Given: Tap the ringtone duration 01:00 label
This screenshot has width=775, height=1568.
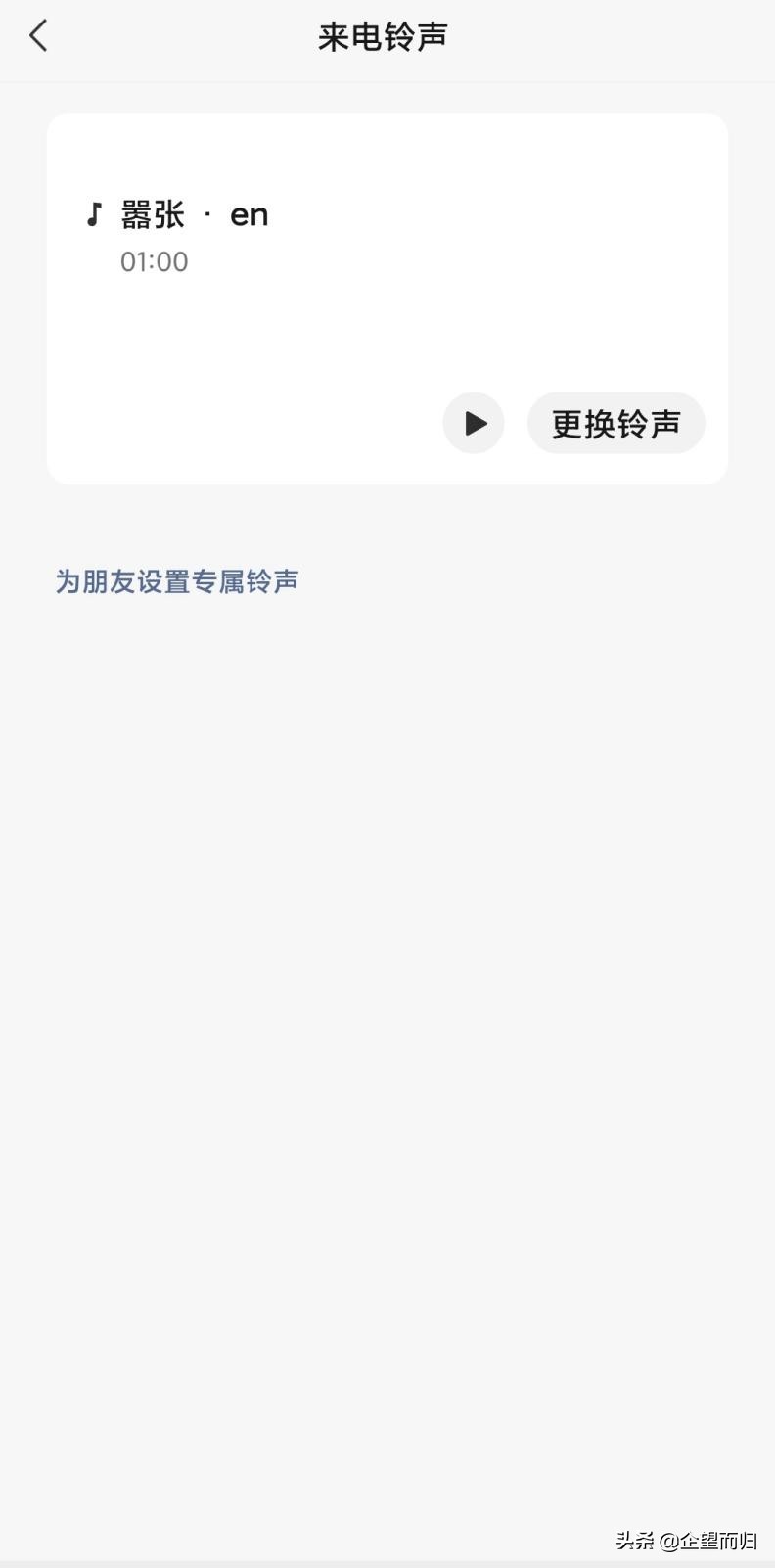Looking at the screenshot, I should 154,261.
